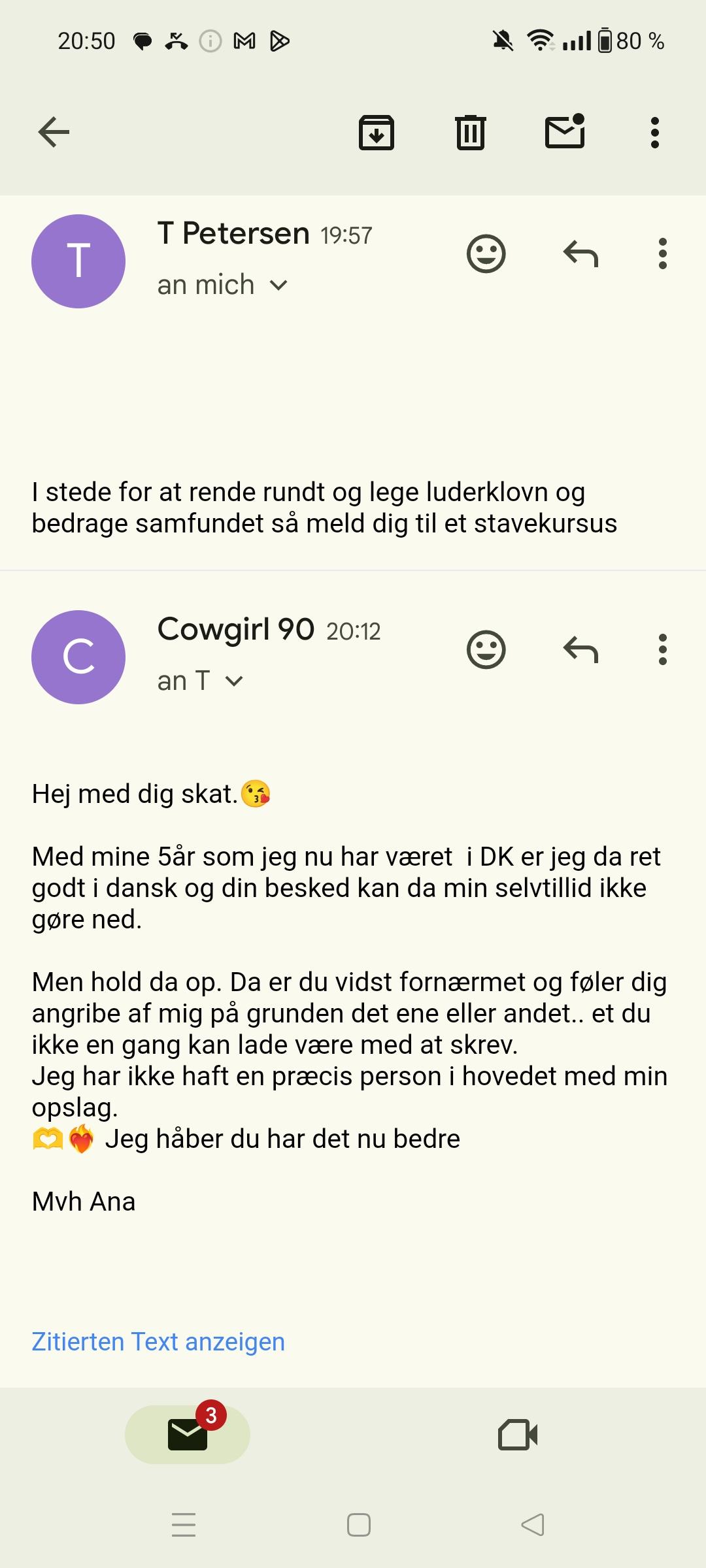
Task: Open T Petersen's sender avatar
Action: (78, 261)
